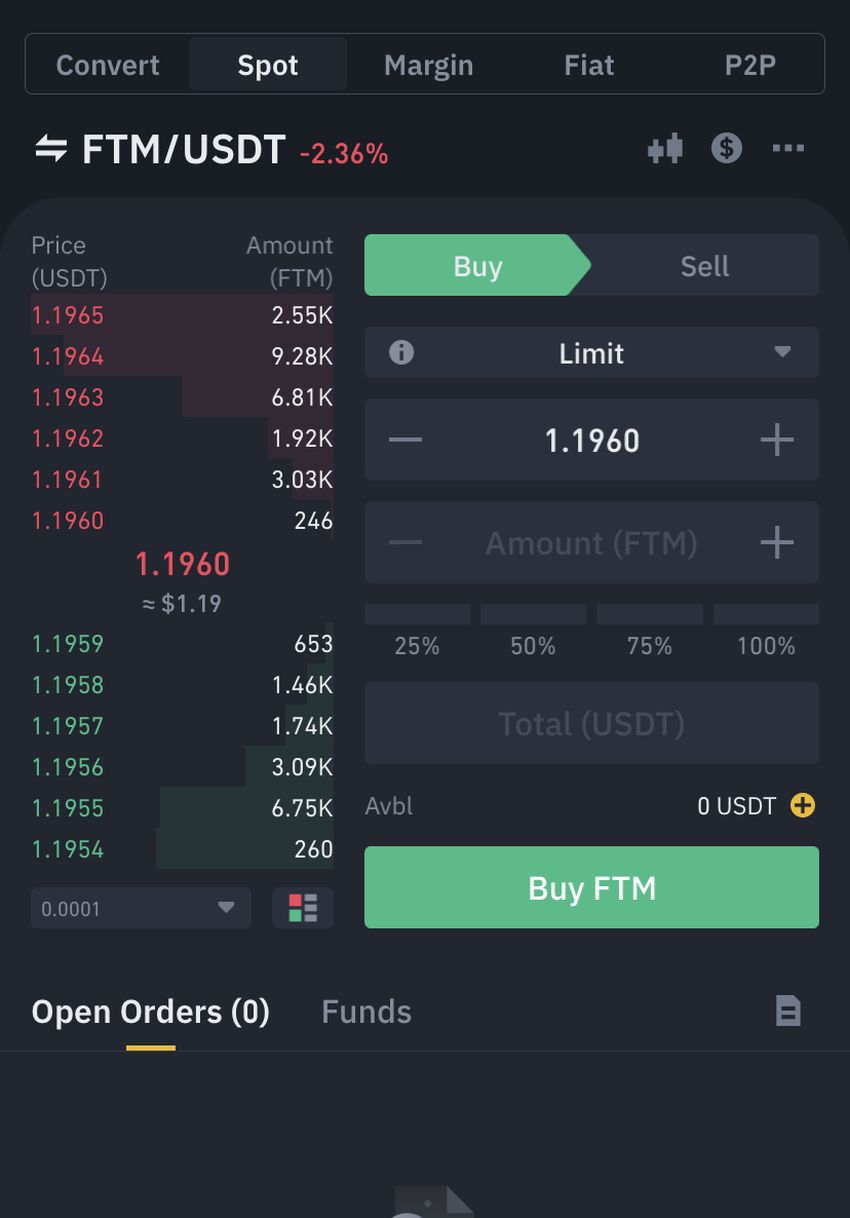Decrease the price with the minus button
850x1218 pixels.
[x=405, y=440]
